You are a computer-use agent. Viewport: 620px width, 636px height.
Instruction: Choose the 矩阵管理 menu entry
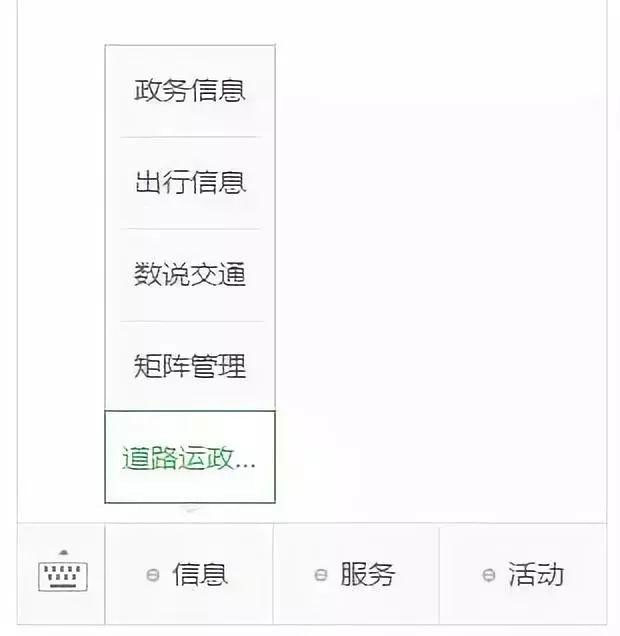point(190,367)
